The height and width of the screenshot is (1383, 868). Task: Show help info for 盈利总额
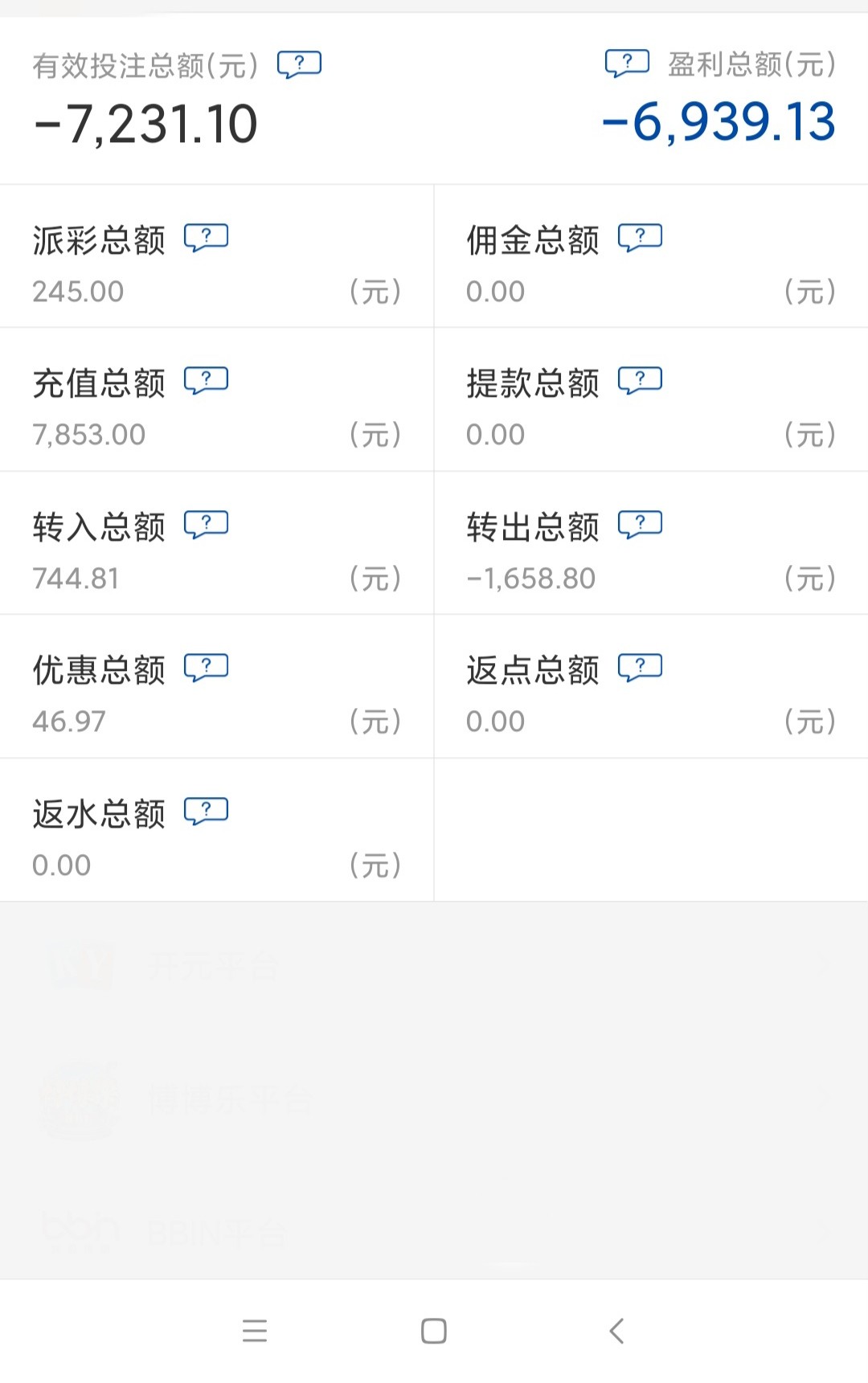point(627,62)
